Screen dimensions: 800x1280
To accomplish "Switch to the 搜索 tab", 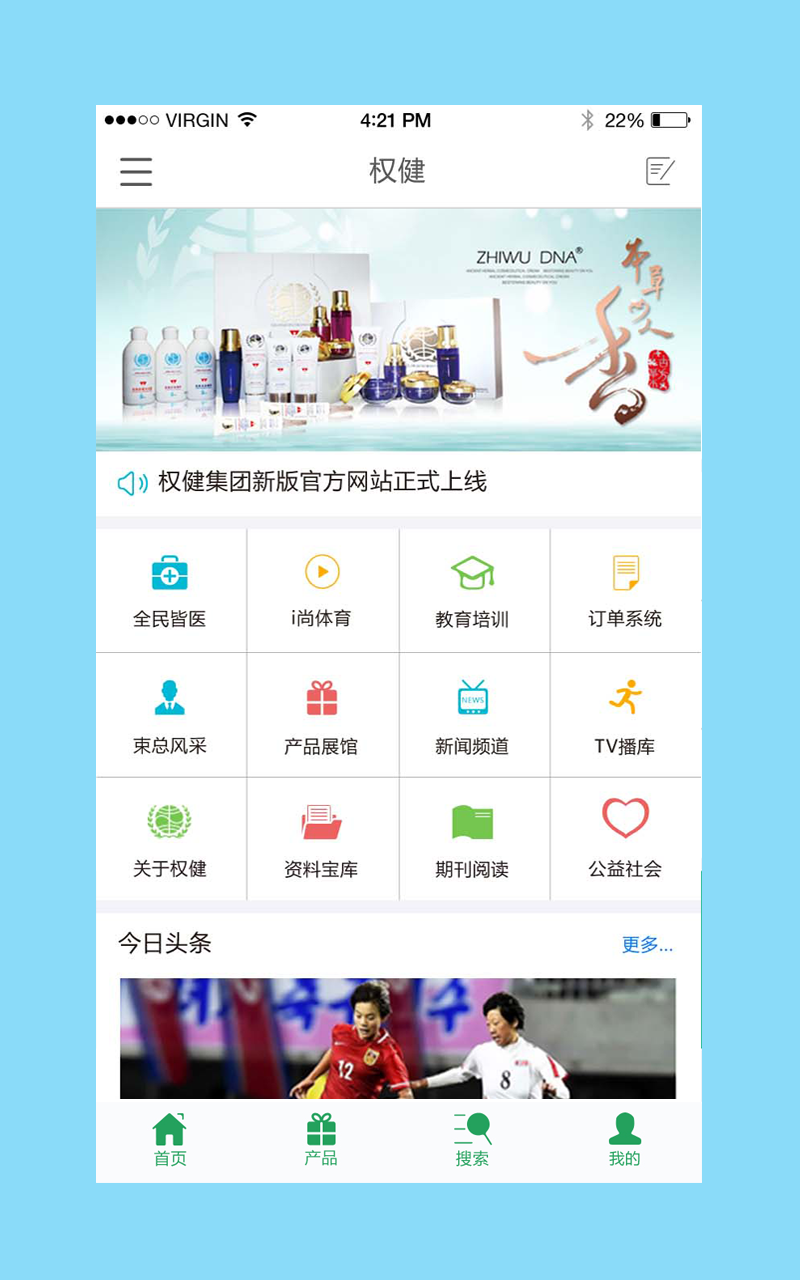I will 472,1141.
